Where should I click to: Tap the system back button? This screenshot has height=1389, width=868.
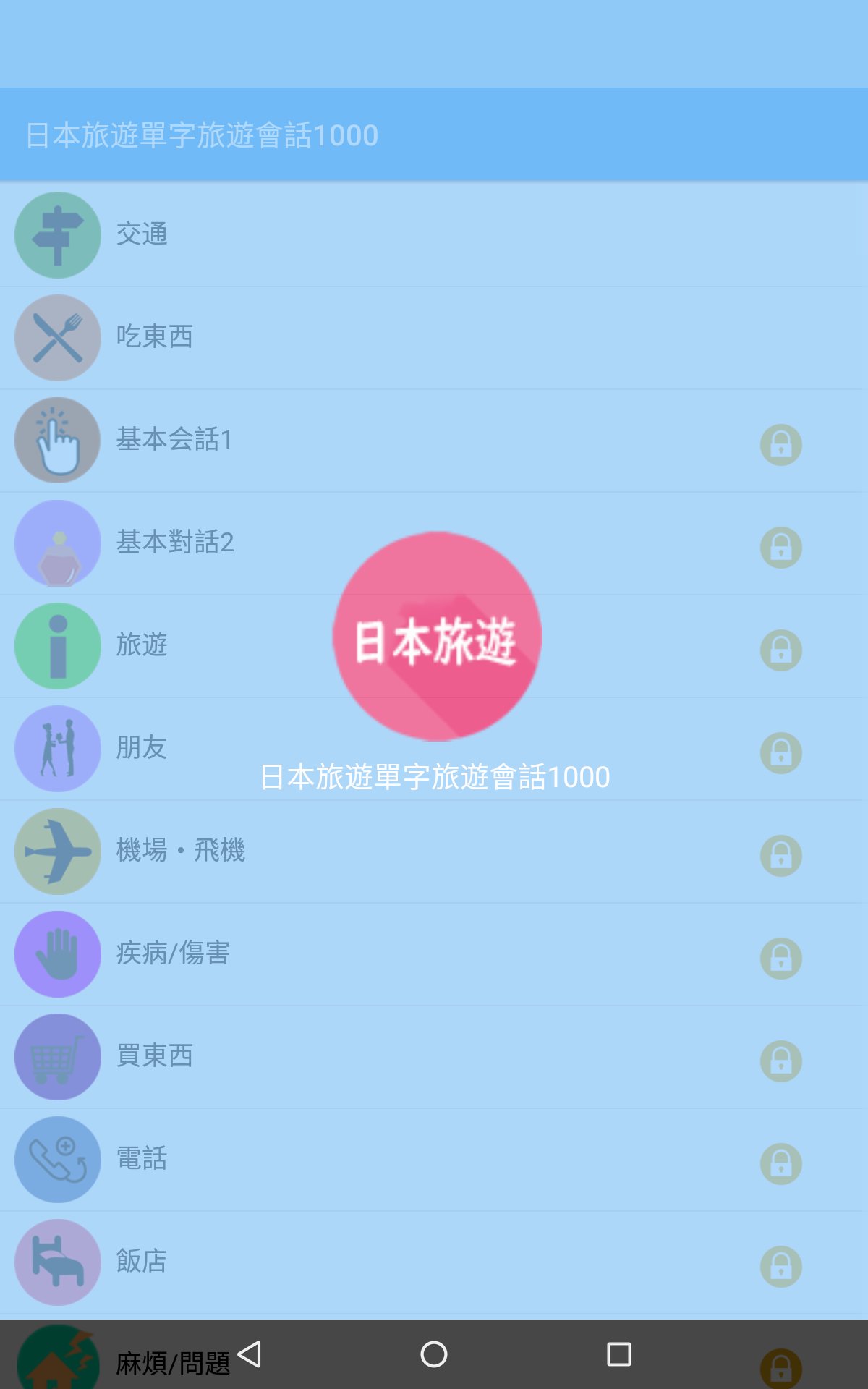click(249, 1354)
